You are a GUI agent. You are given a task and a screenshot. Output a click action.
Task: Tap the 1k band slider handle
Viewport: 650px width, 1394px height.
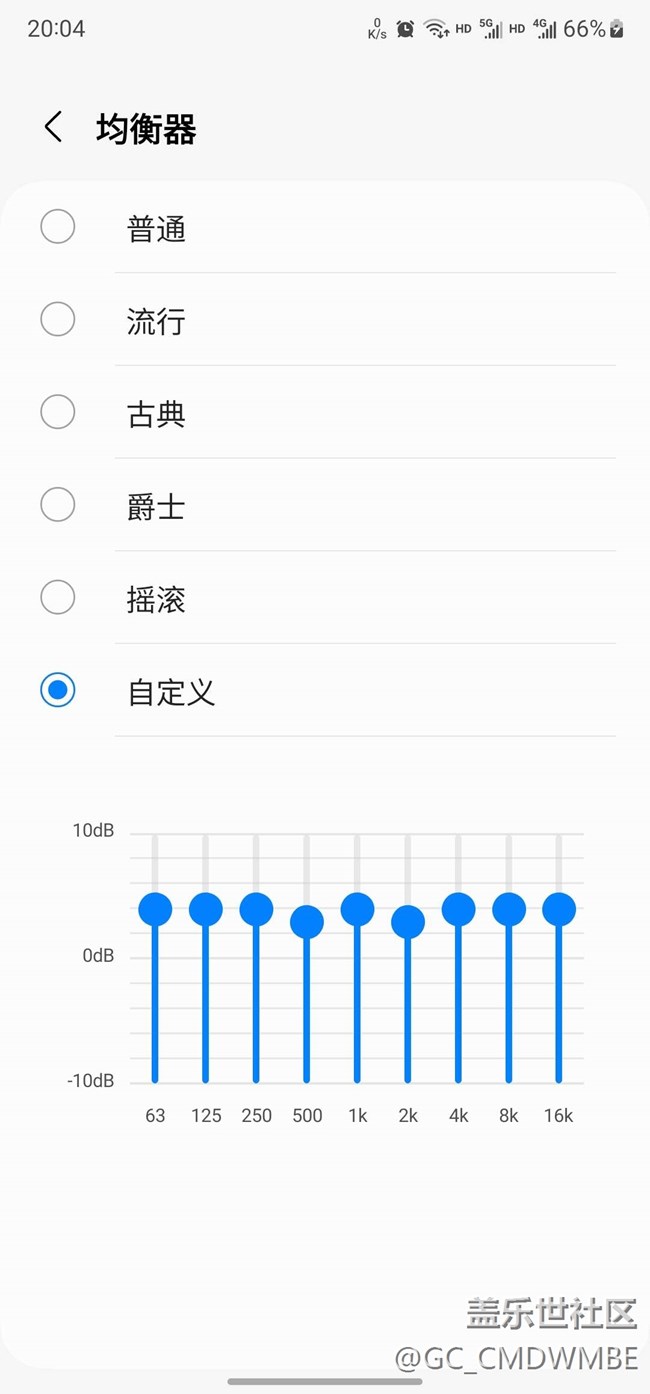[357, 909]
